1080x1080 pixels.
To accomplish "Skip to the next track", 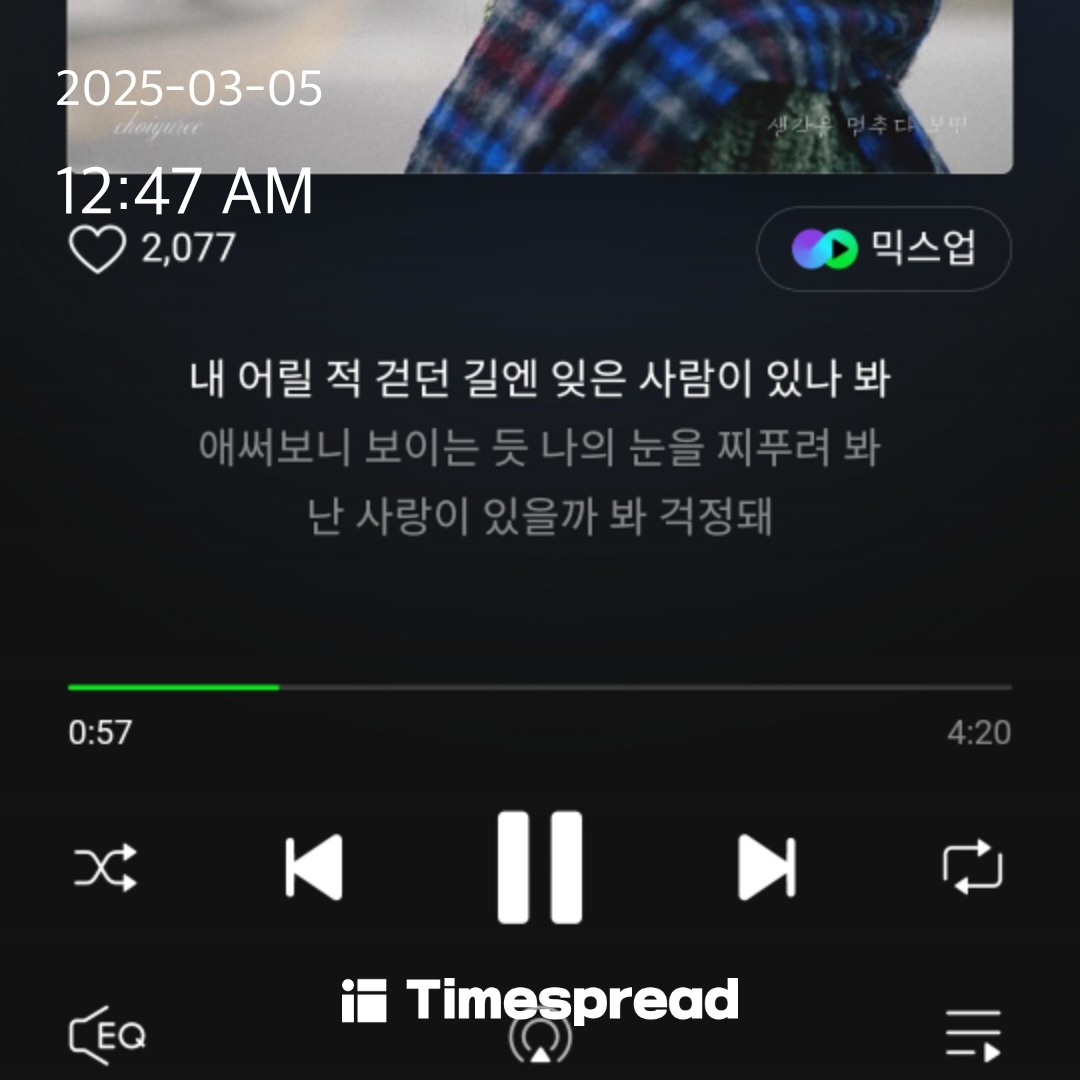I will [766, 867].
